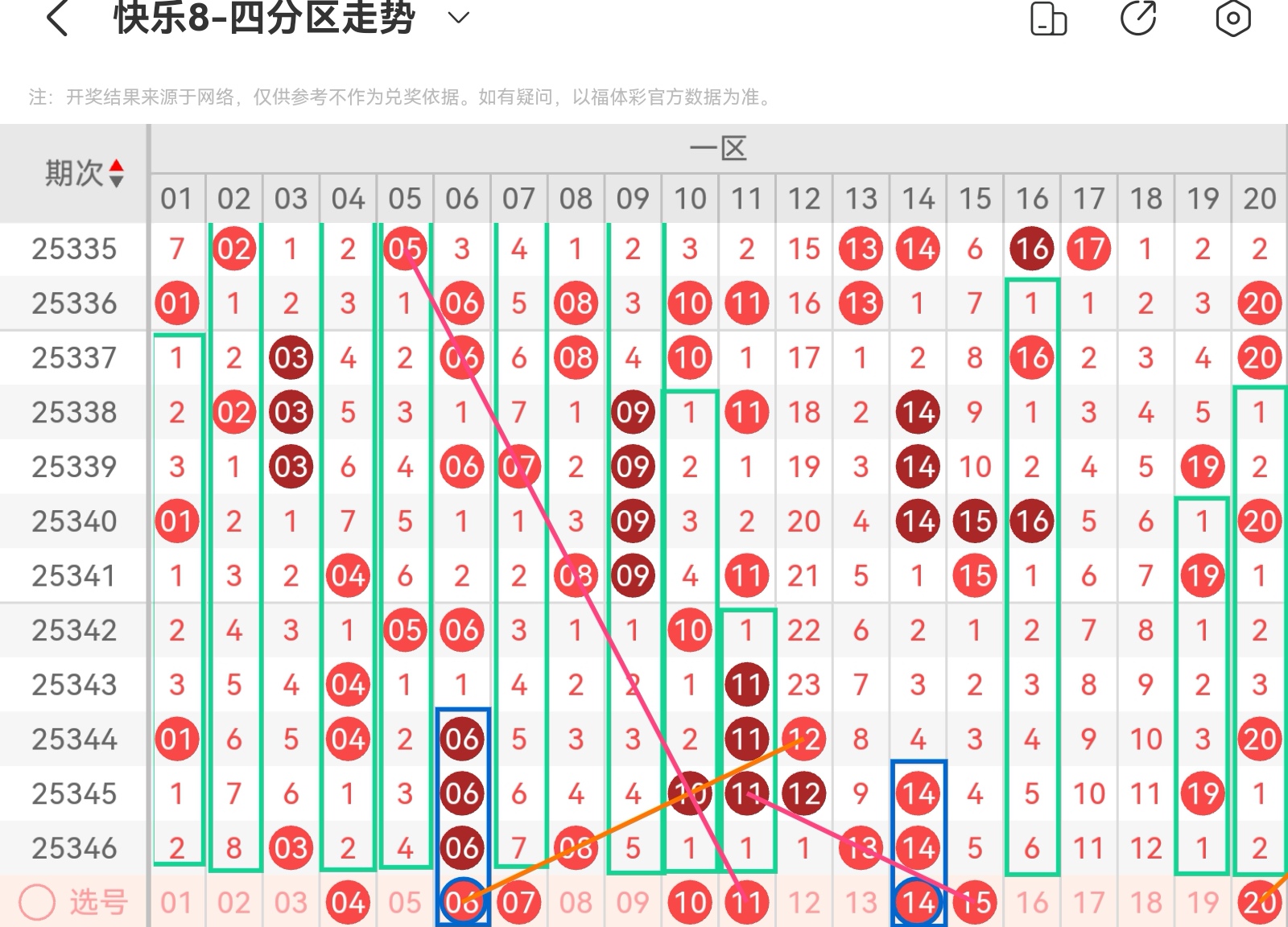Go back using the top-left arrow
Screen dimensions: 1288x927
coord(56,19)
